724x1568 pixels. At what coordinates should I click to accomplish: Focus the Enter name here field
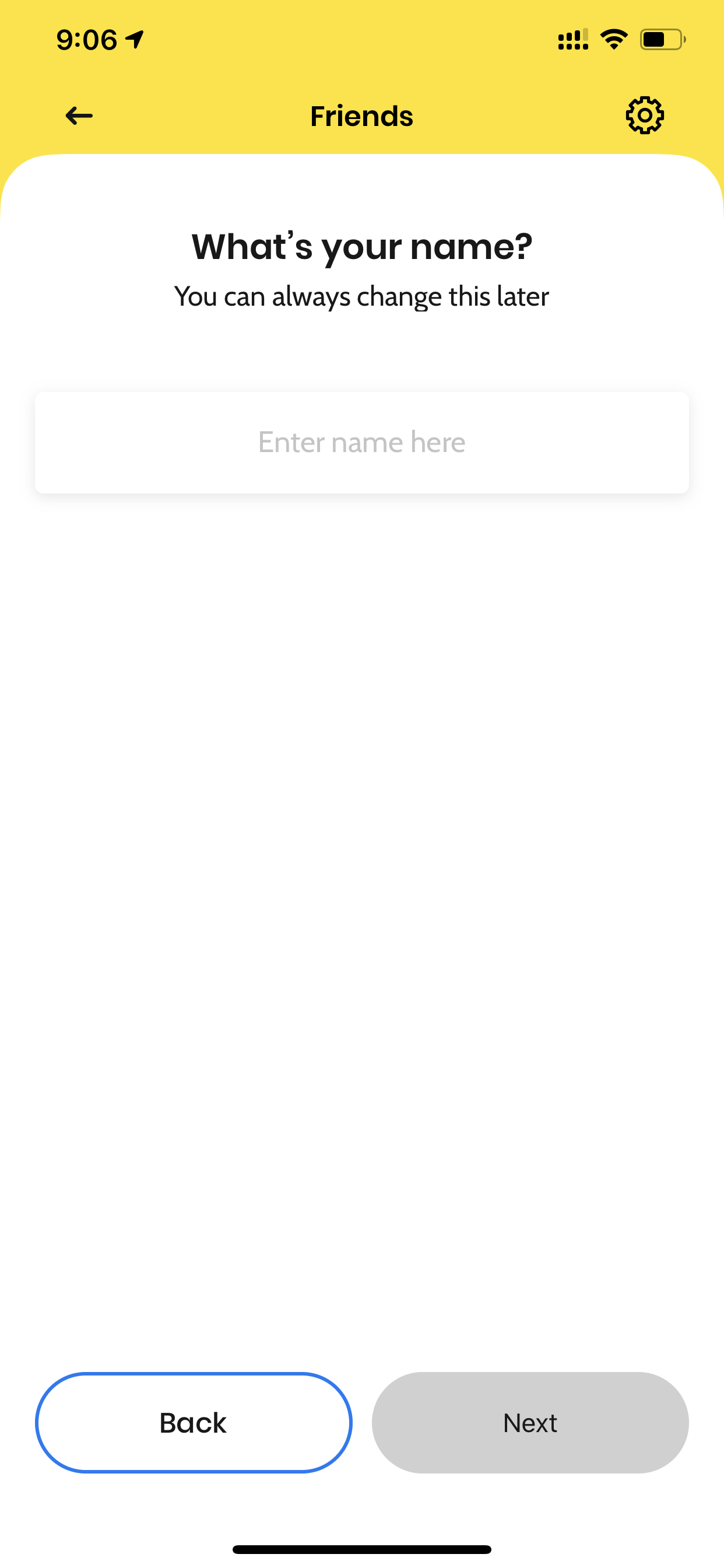(x=362, y=443)
